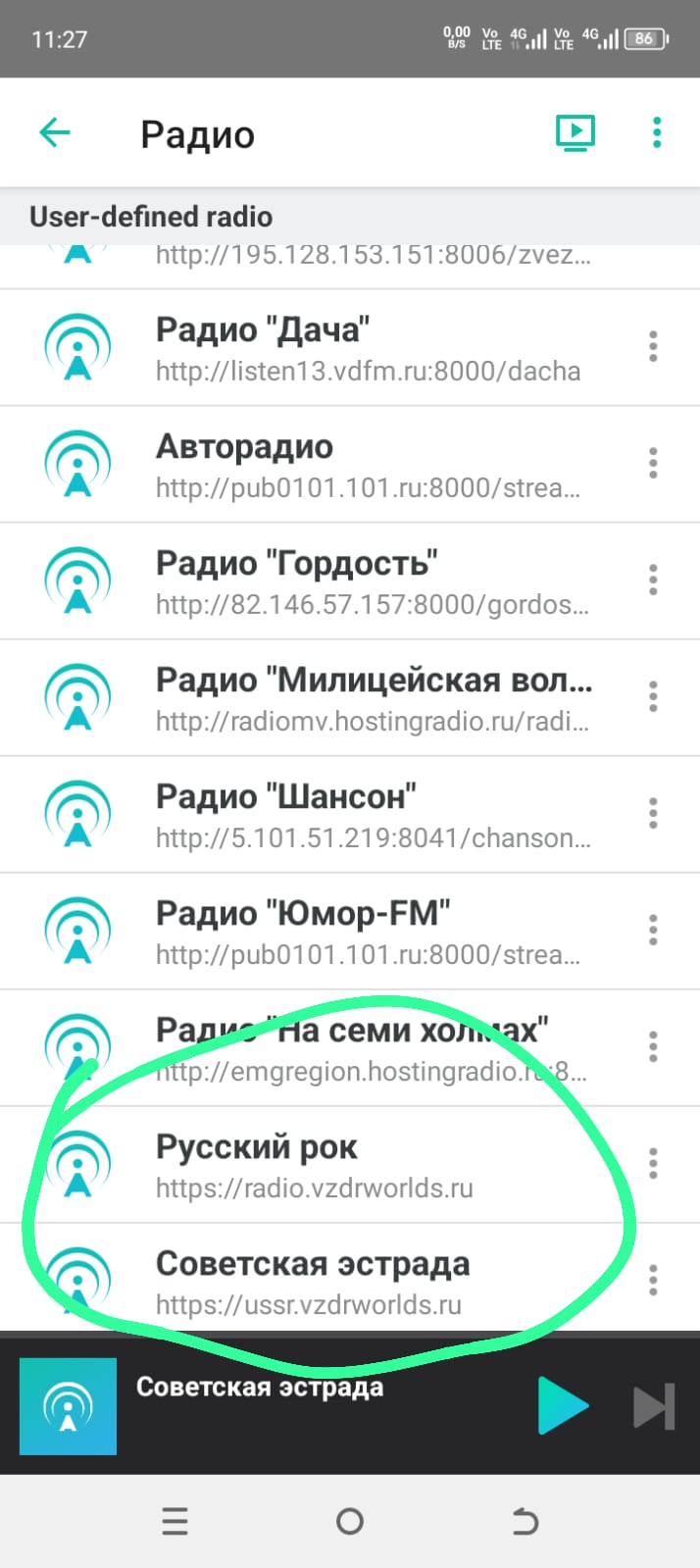The image size is (700, 1568).
Task: Open the cast/play-to-screen icon
Action: [575, 132]
